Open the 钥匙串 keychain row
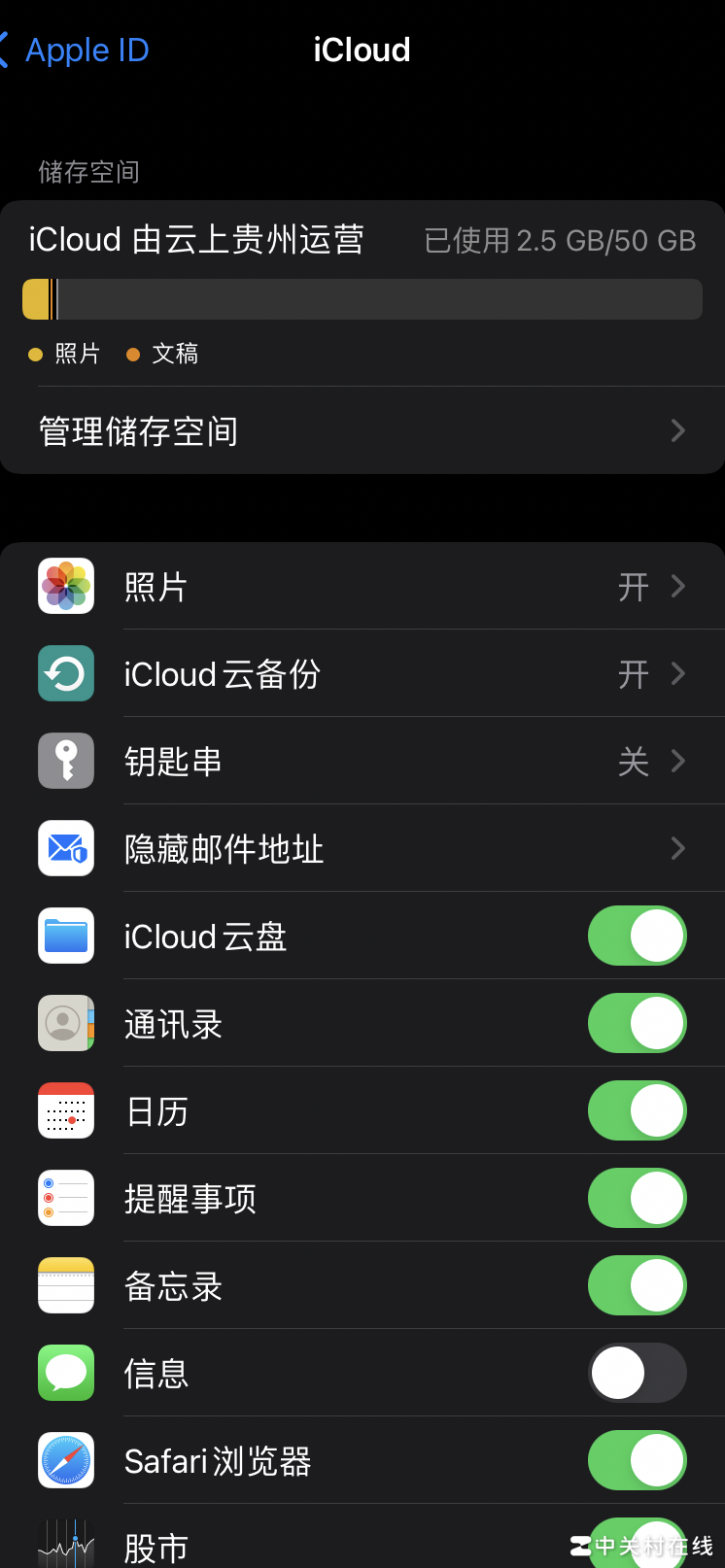Viewport: 725px width, 1568px height. [362, 762]
